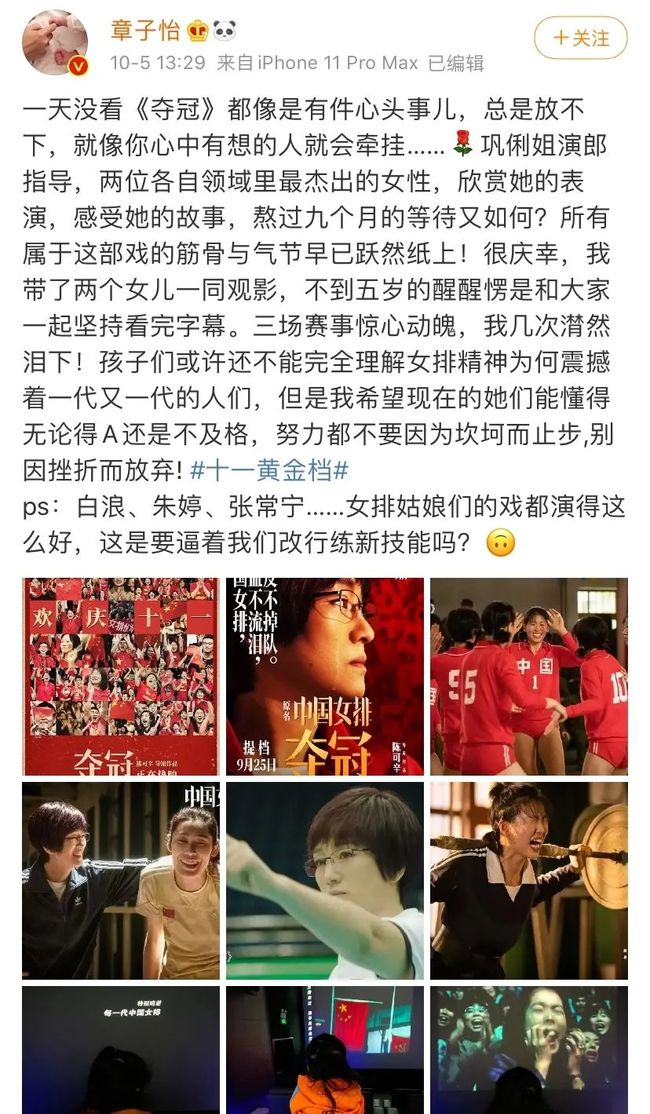Image resolution: width=650 pixels, height=1114 pixels.
Task: View the photo of woman pointing in glasses
Action: click(x=325, y=881)
